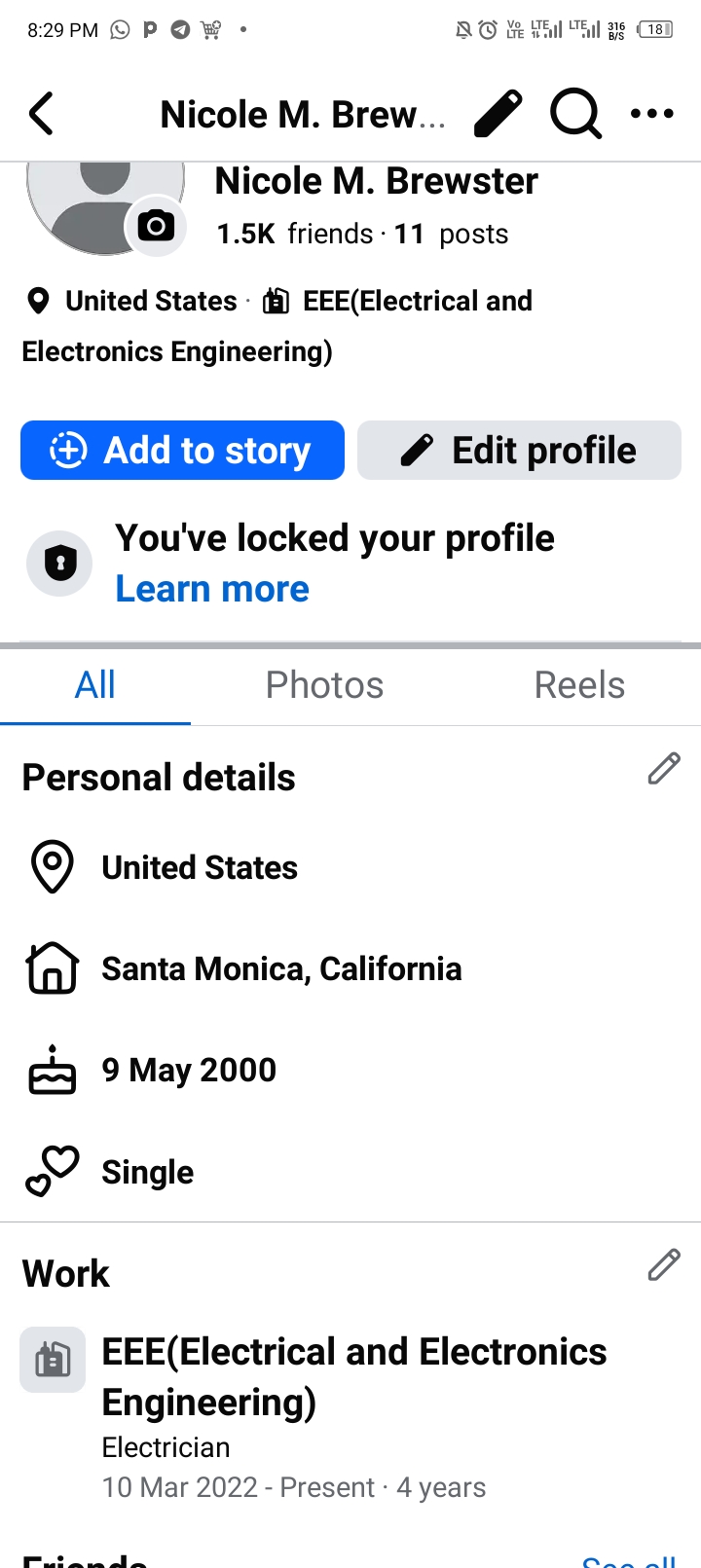Tap Add to story

182,451
